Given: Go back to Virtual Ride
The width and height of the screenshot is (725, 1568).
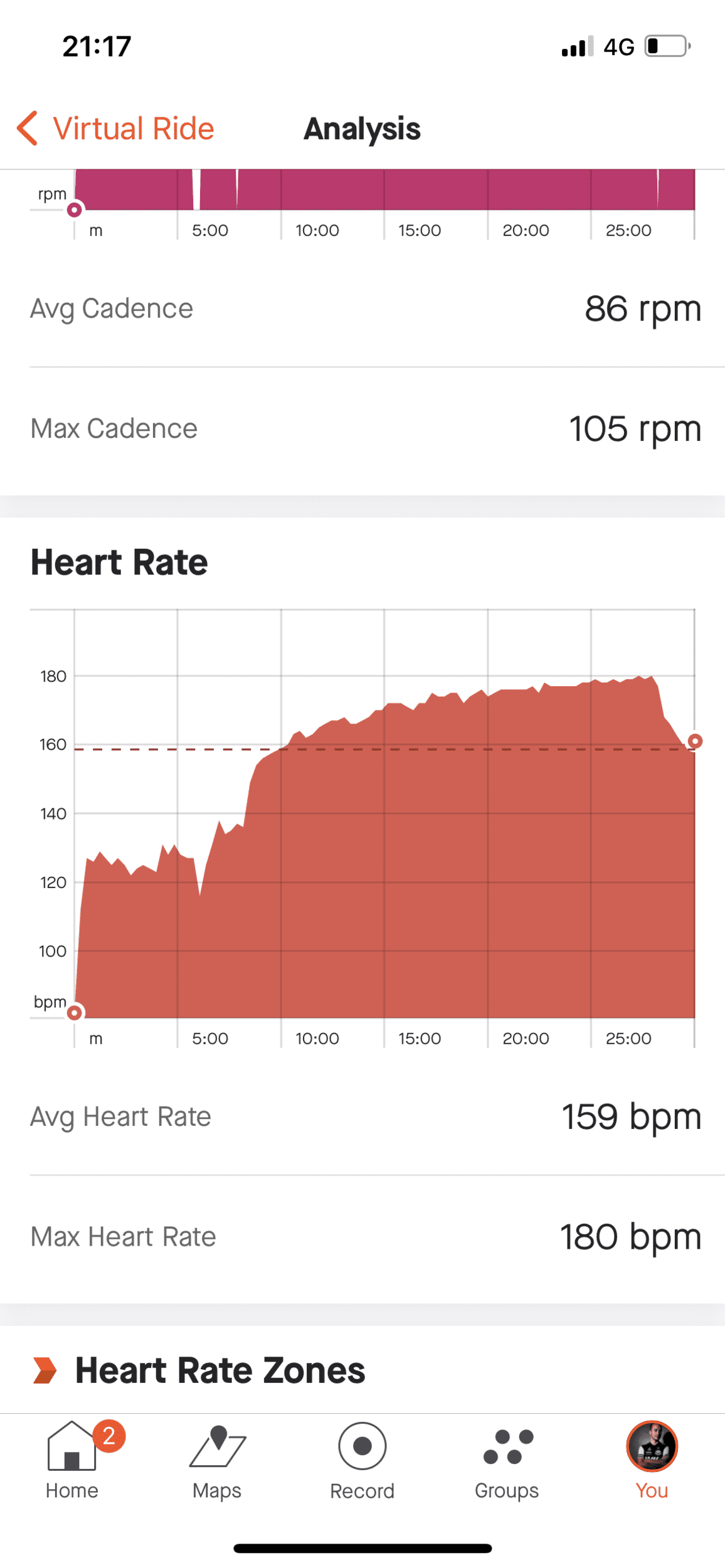Looking at the screenshot, I should [x=115, y=129].
